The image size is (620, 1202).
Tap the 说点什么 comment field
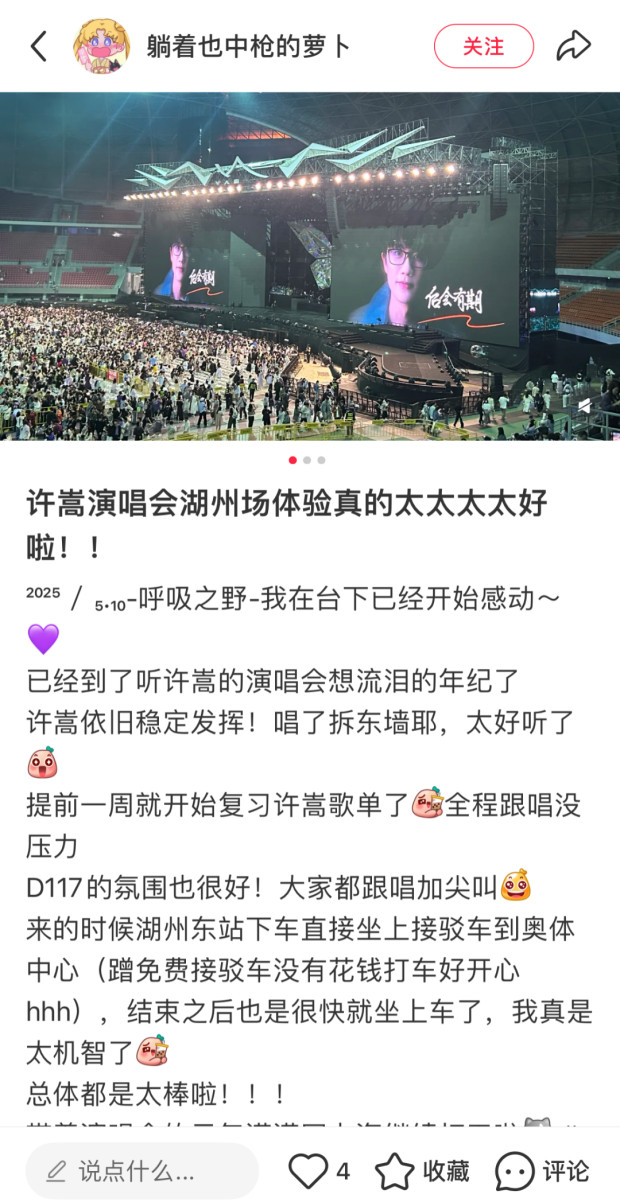(142, 1170)
